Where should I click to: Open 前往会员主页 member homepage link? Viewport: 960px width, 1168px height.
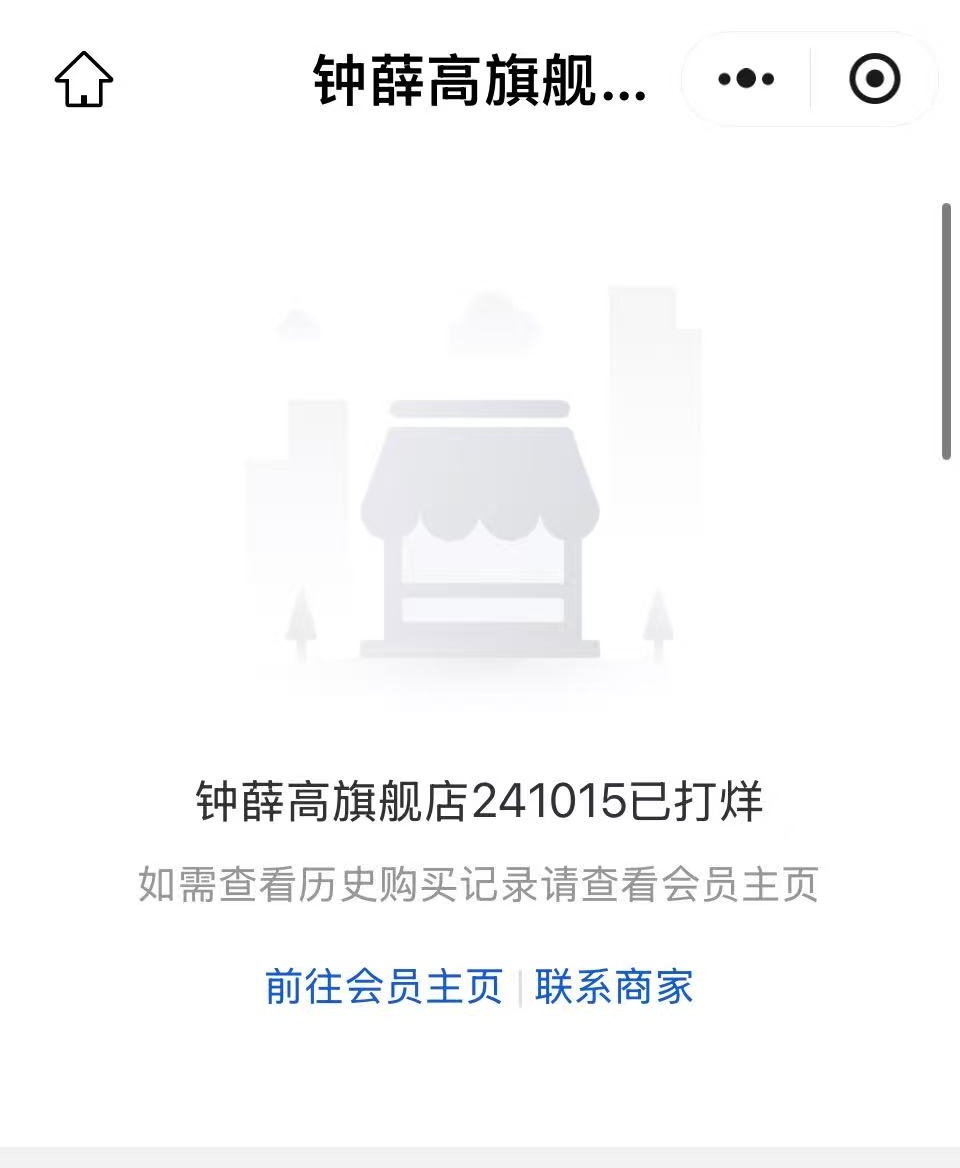(386, 985)
